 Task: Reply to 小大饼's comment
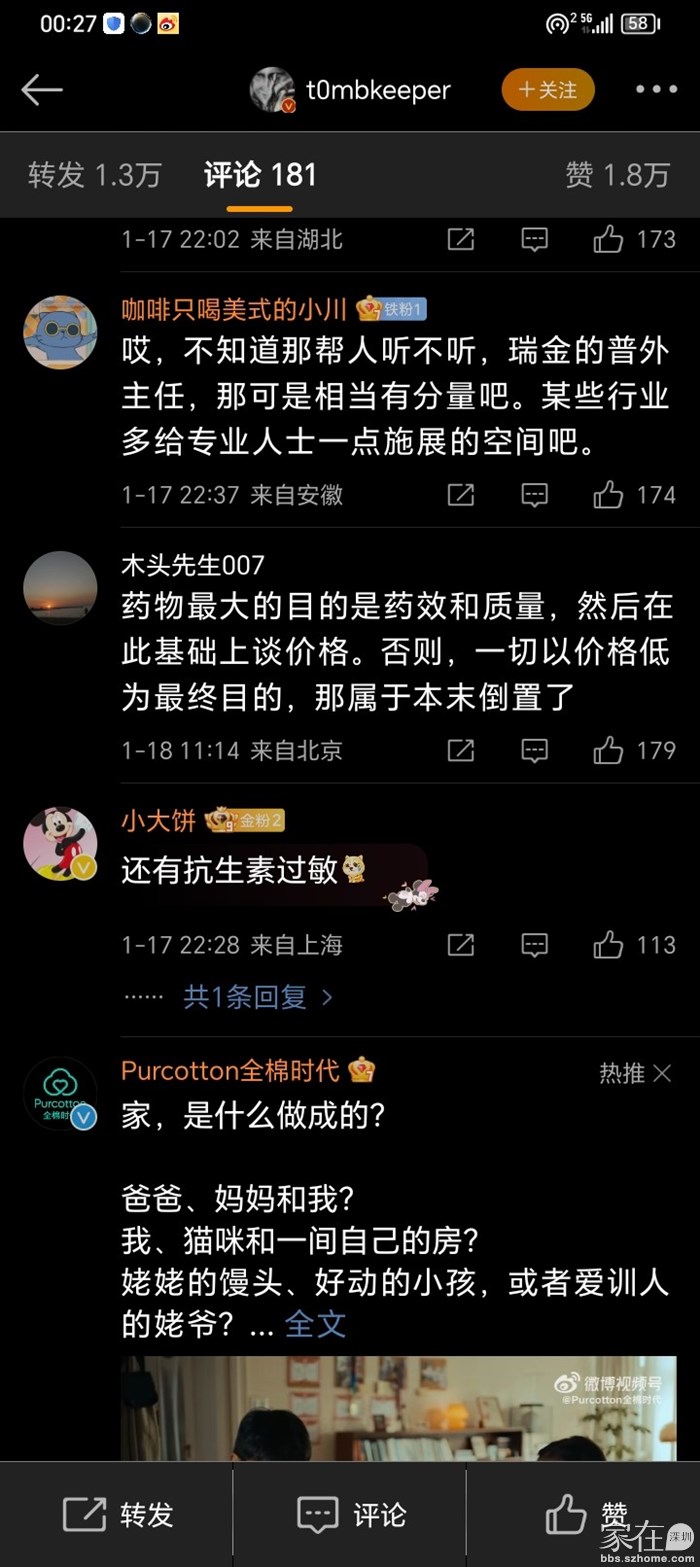point(535,944)
